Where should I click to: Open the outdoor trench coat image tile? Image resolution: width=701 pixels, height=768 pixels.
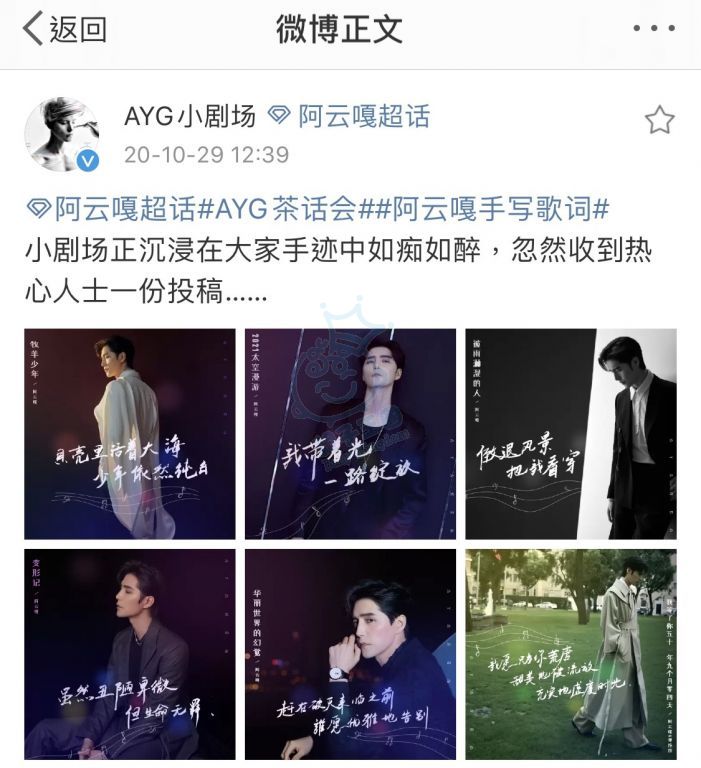point(570,654)
